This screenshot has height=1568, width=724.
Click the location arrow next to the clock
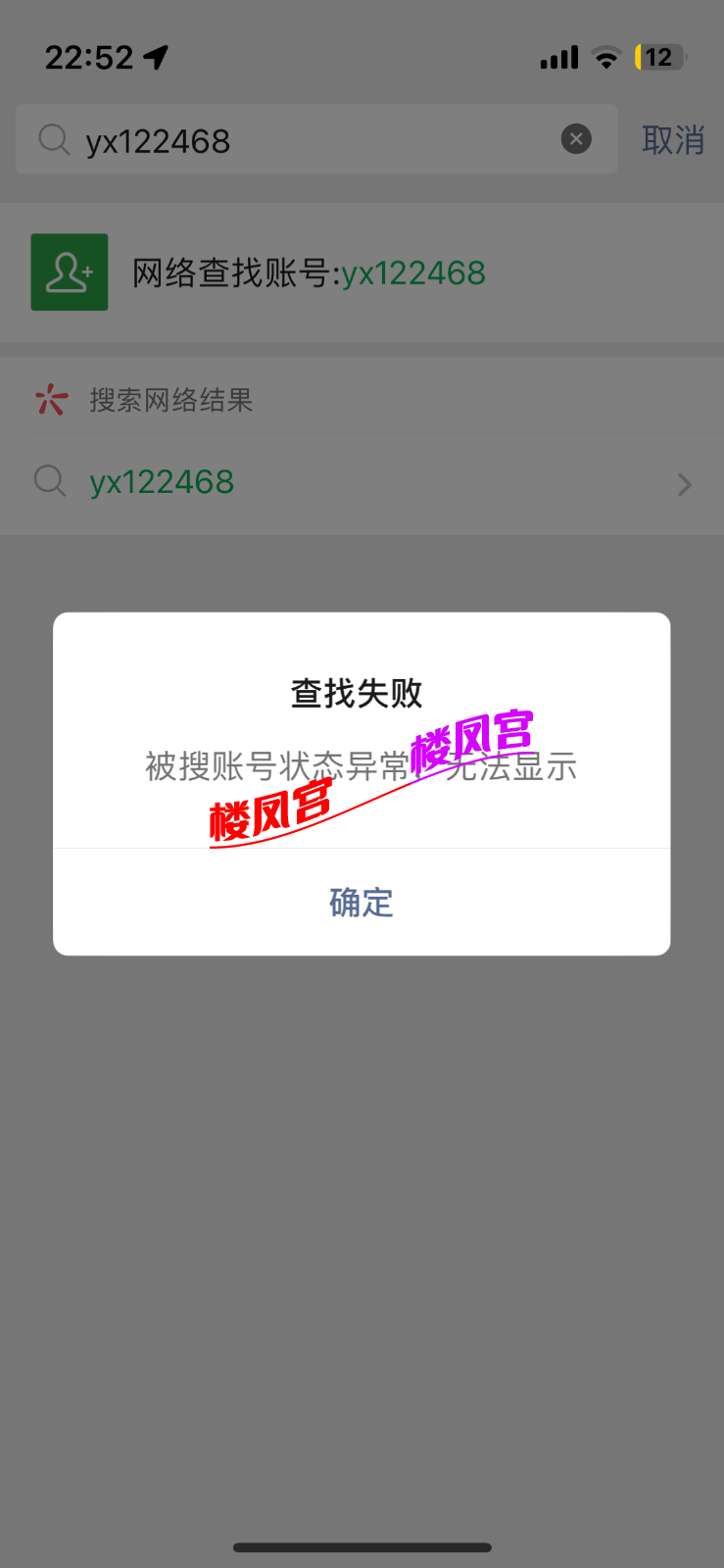pos(155,56)
